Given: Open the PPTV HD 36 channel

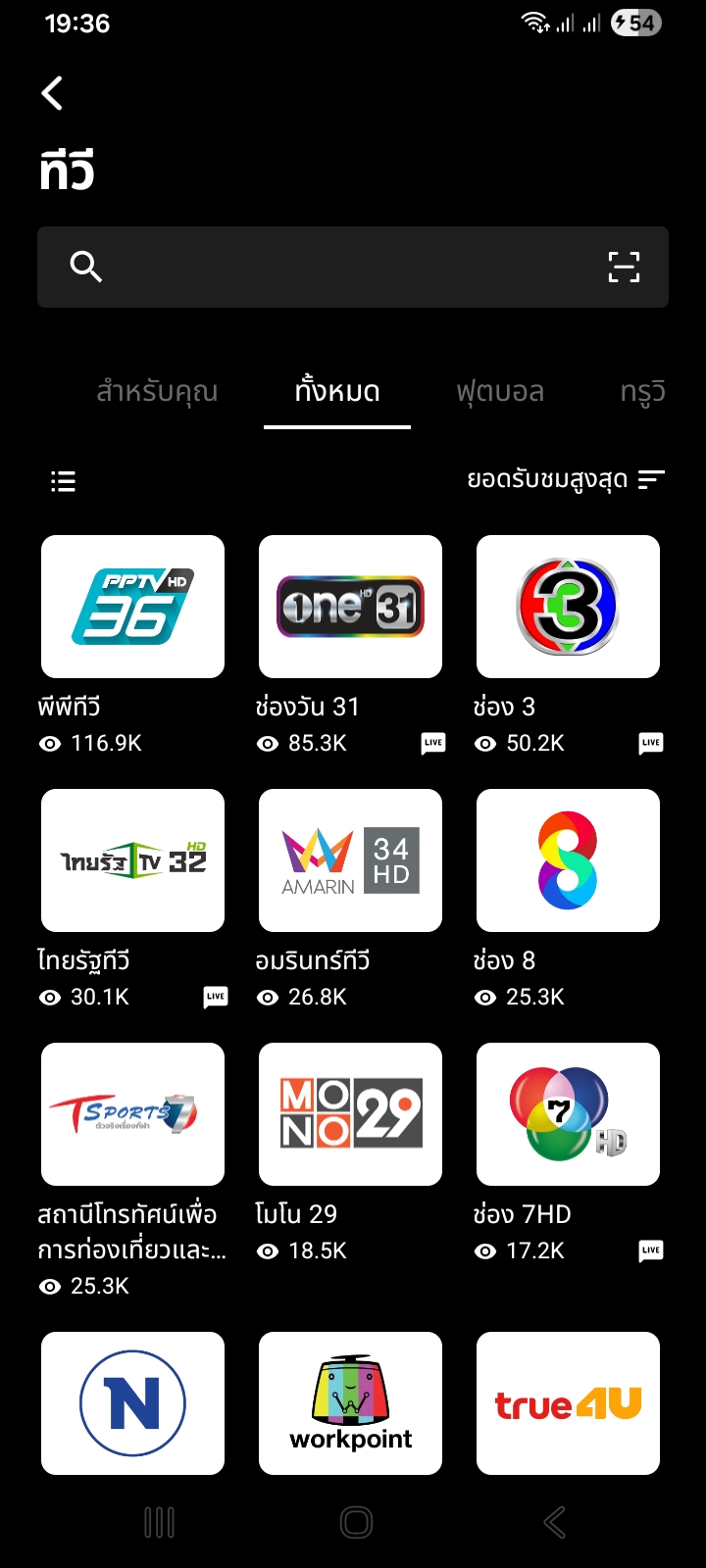Looking at the screenshot, I should coord(132,607).
